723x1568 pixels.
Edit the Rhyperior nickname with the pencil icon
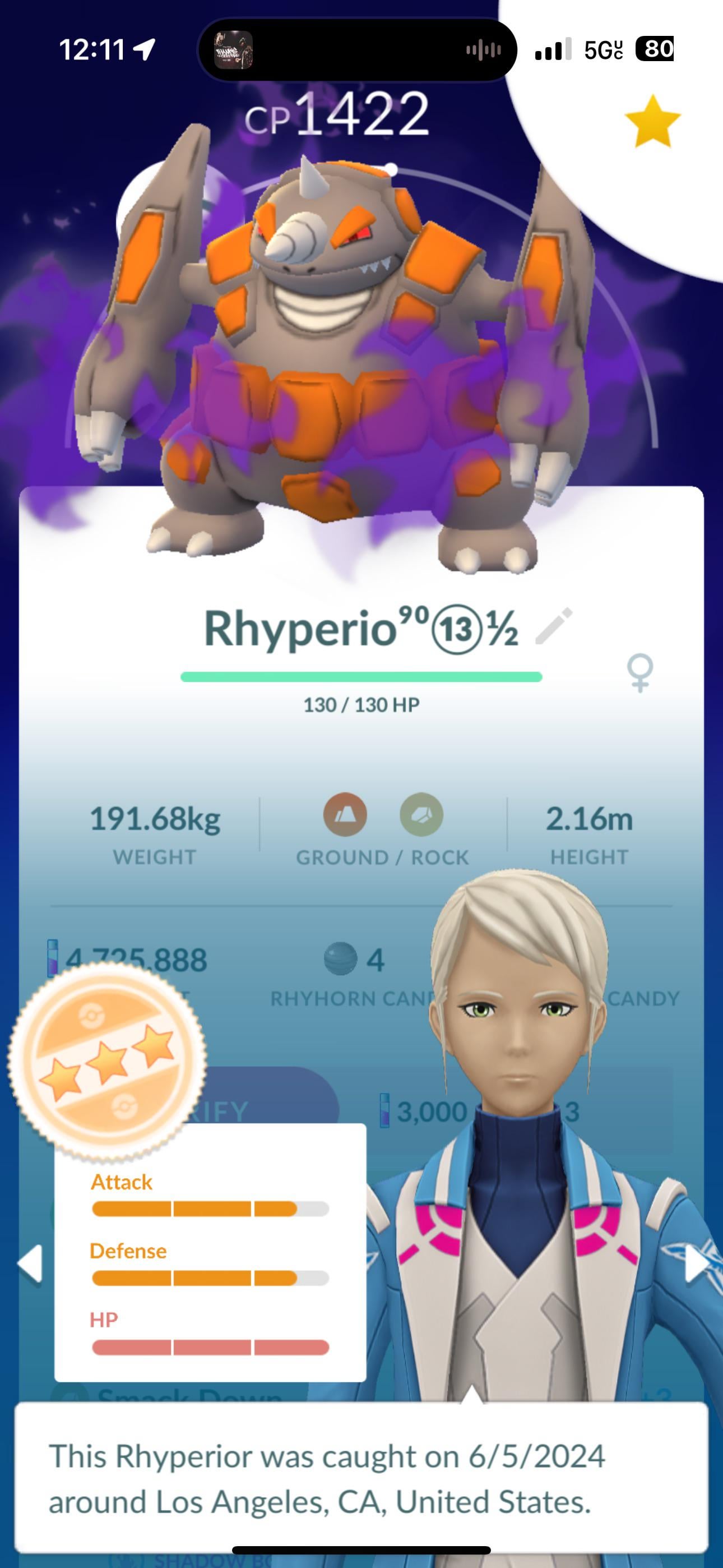click(553, 626)
